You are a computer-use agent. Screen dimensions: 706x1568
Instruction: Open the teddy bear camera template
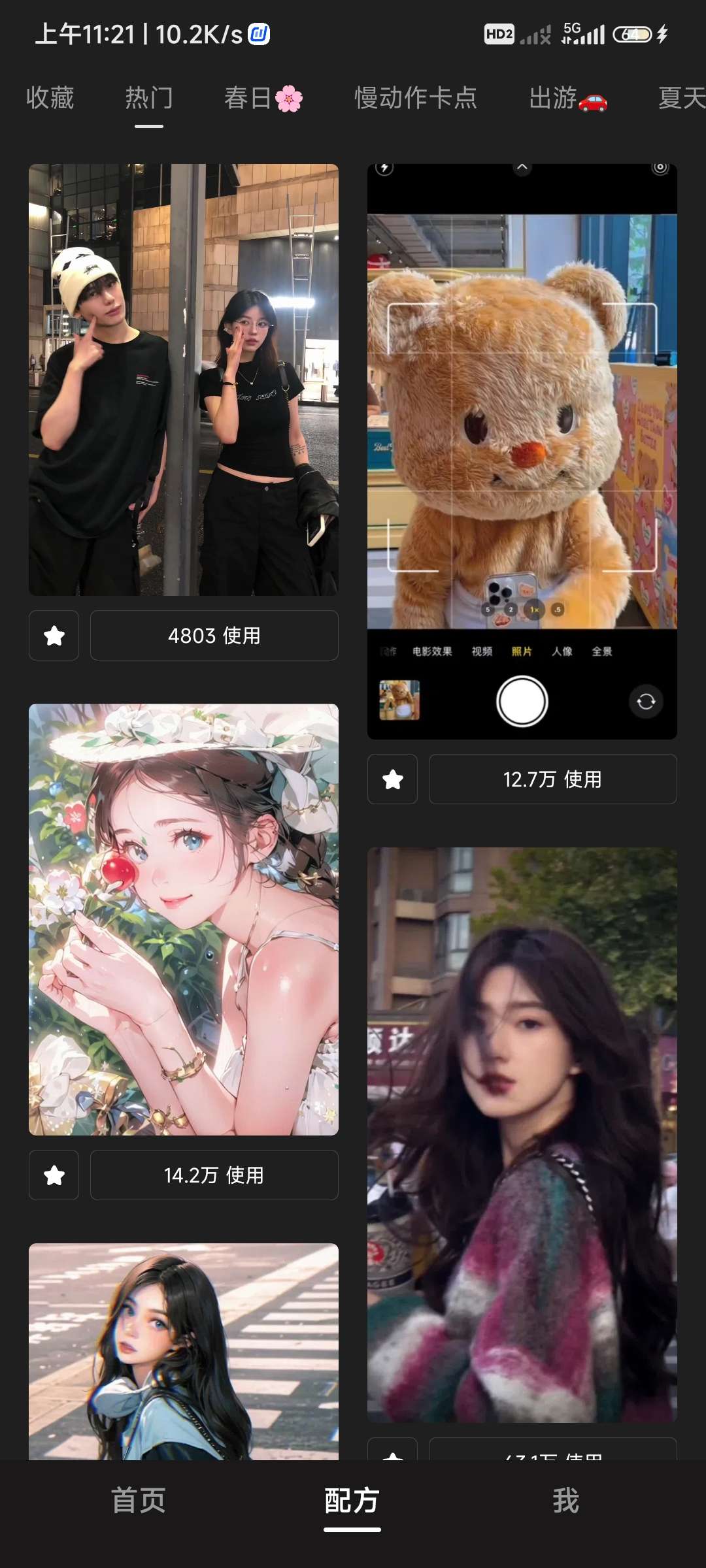[522, 451]
